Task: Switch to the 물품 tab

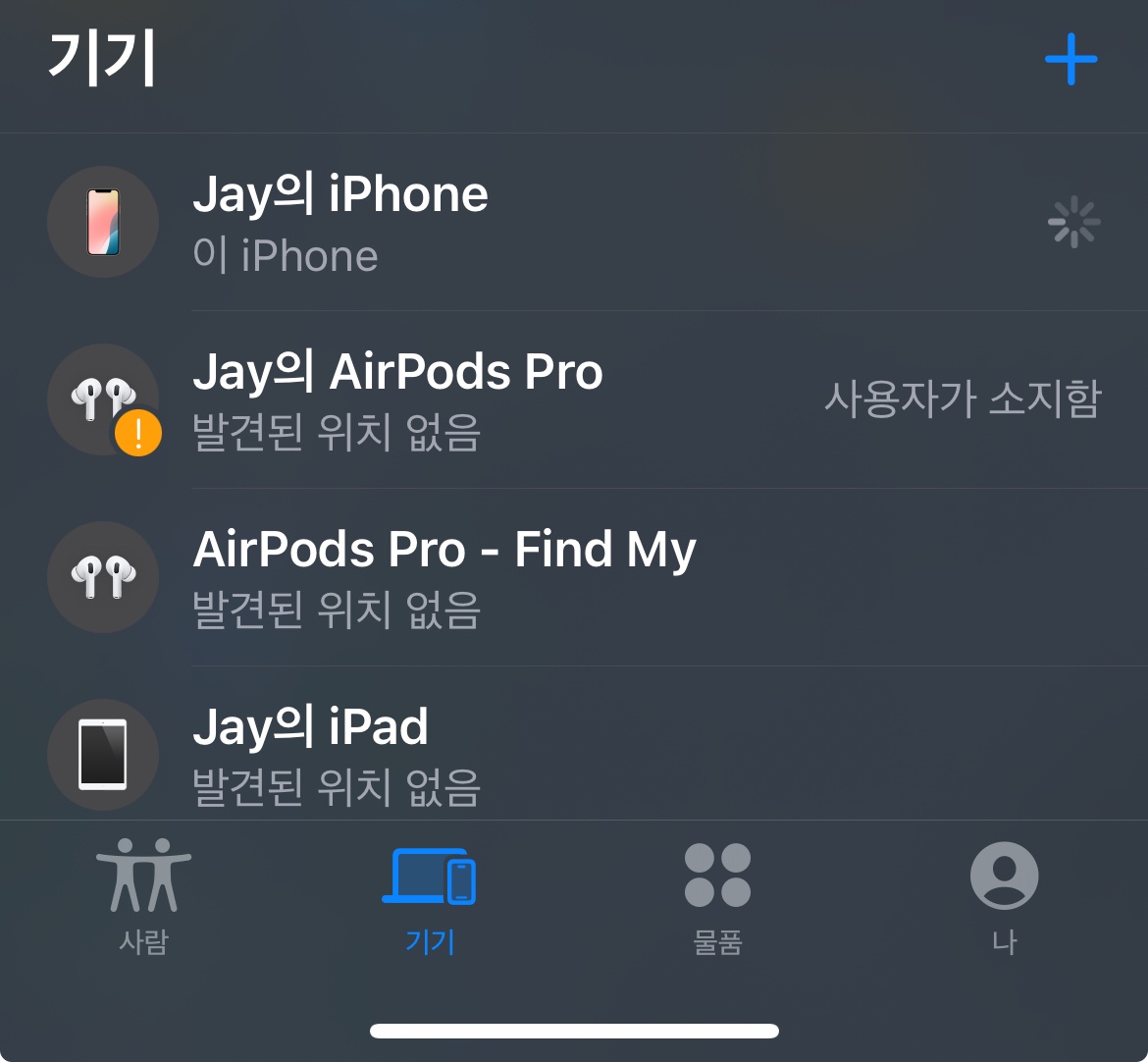Action: point(717,896)
